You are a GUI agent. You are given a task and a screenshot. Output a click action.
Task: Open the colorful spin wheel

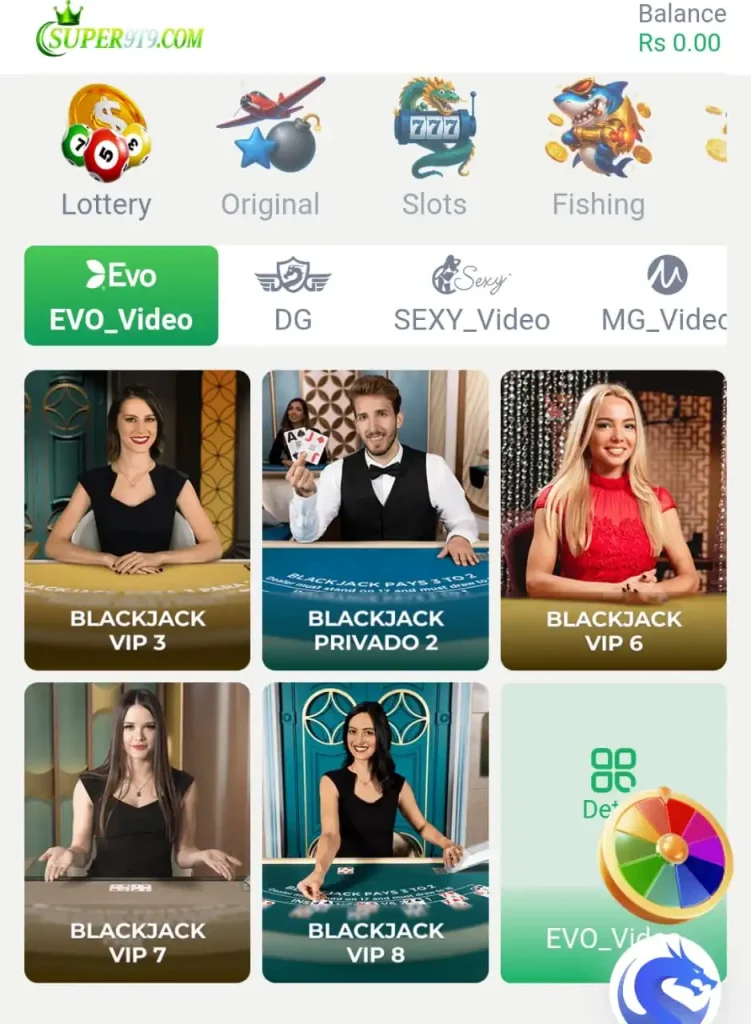tap(670, 850)
